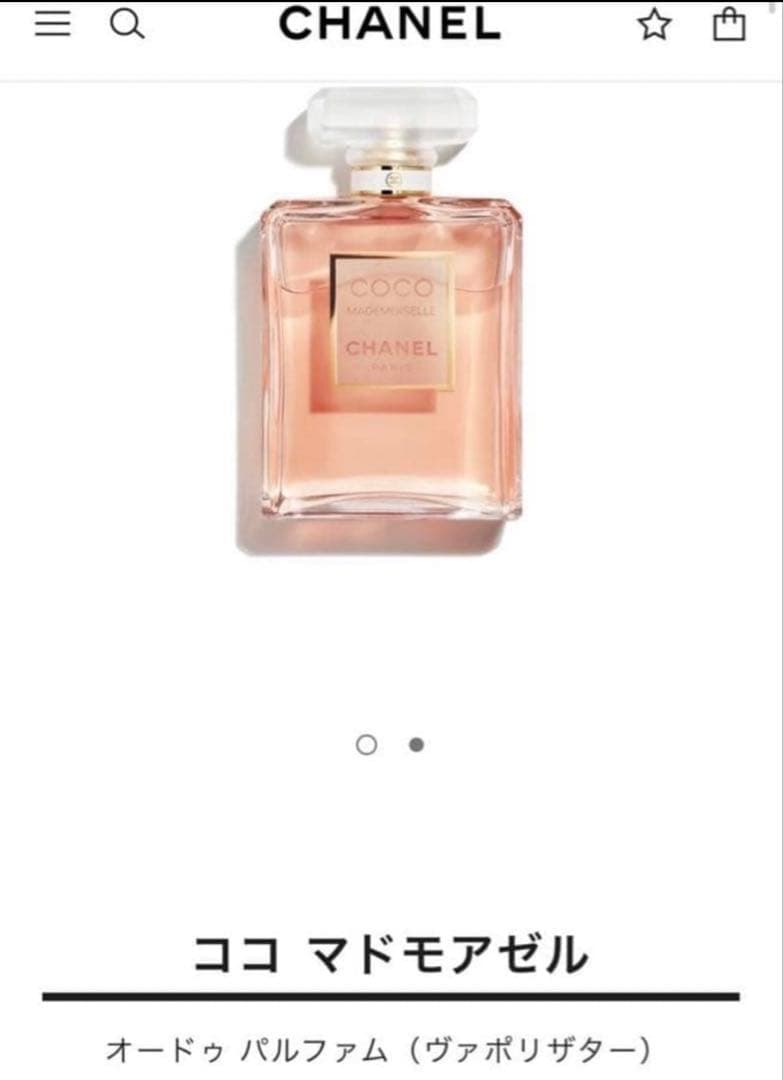Click the ココ マドモアゼル product title
Screen dimensions: 783x1080
391,951
